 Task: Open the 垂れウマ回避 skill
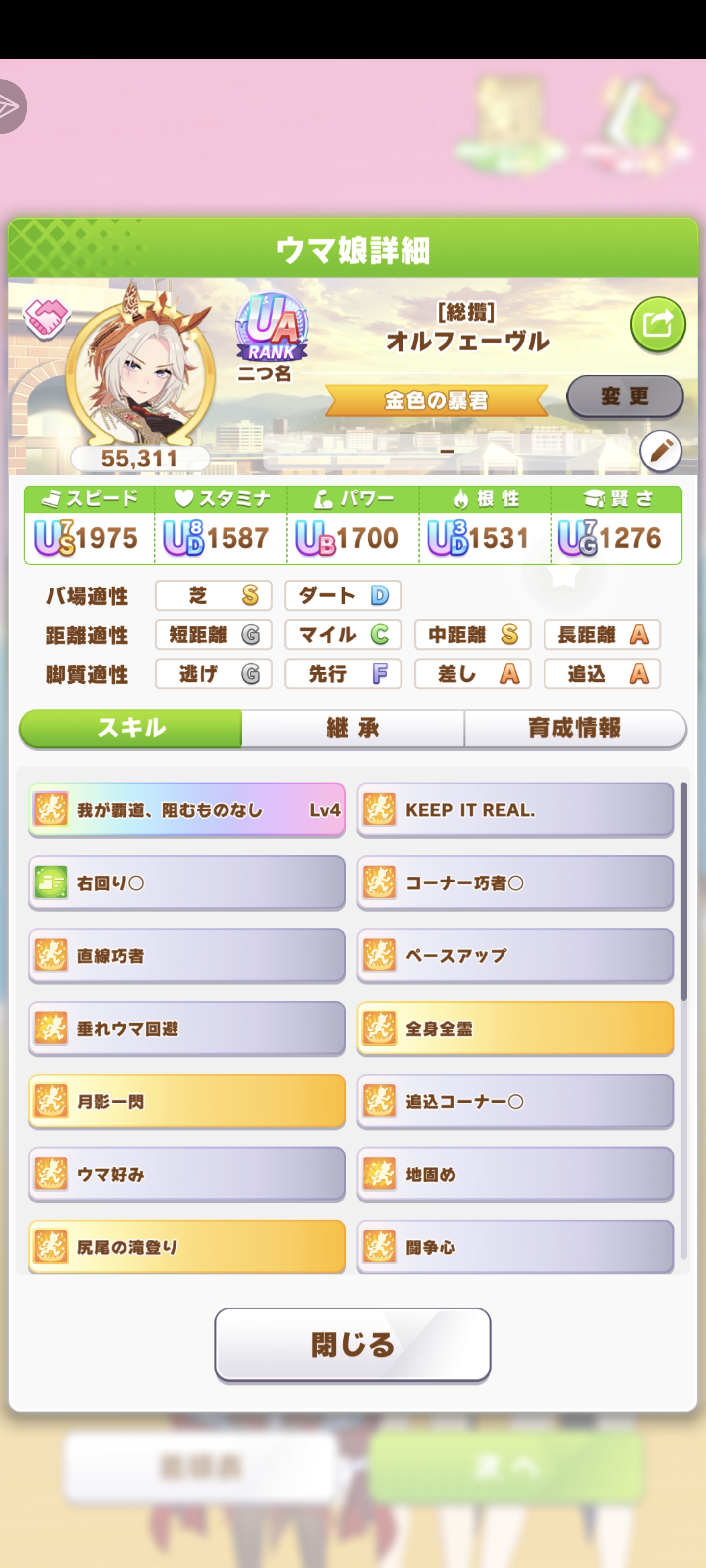[x=186, y=1029]
